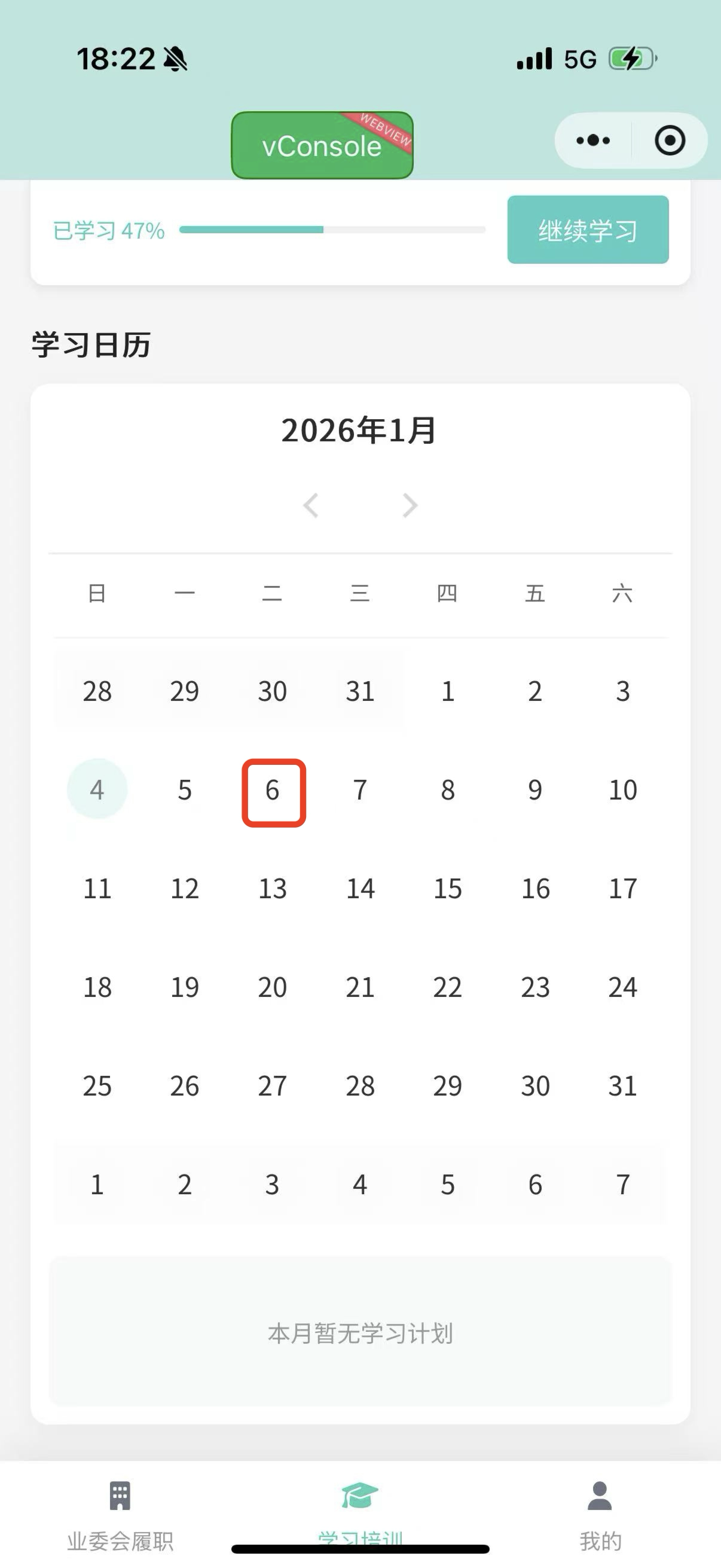Switch to the 学习培训 tab
The image size is (721, 1568).
click(360, 1503)
